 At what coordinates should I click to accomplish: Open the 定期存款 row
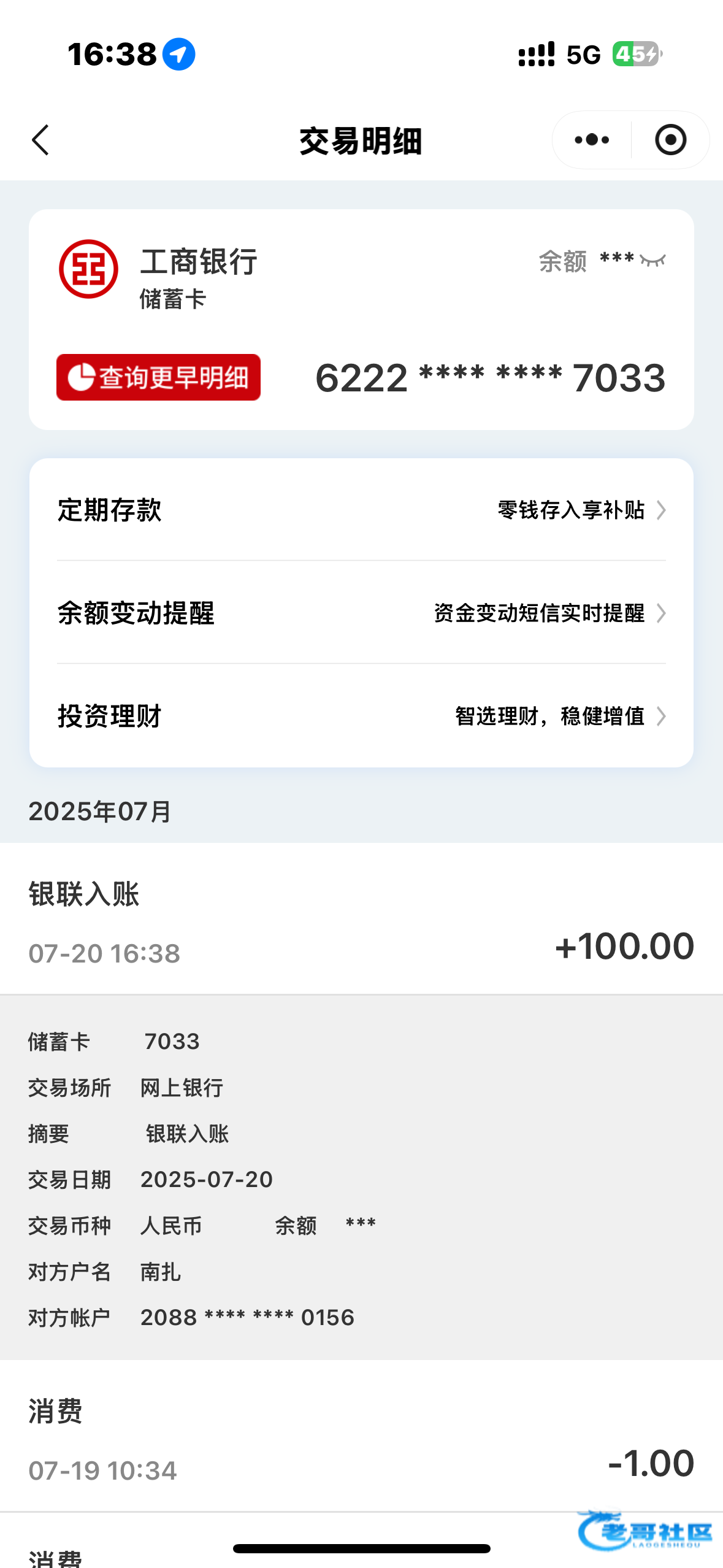[x=361, y=510]
